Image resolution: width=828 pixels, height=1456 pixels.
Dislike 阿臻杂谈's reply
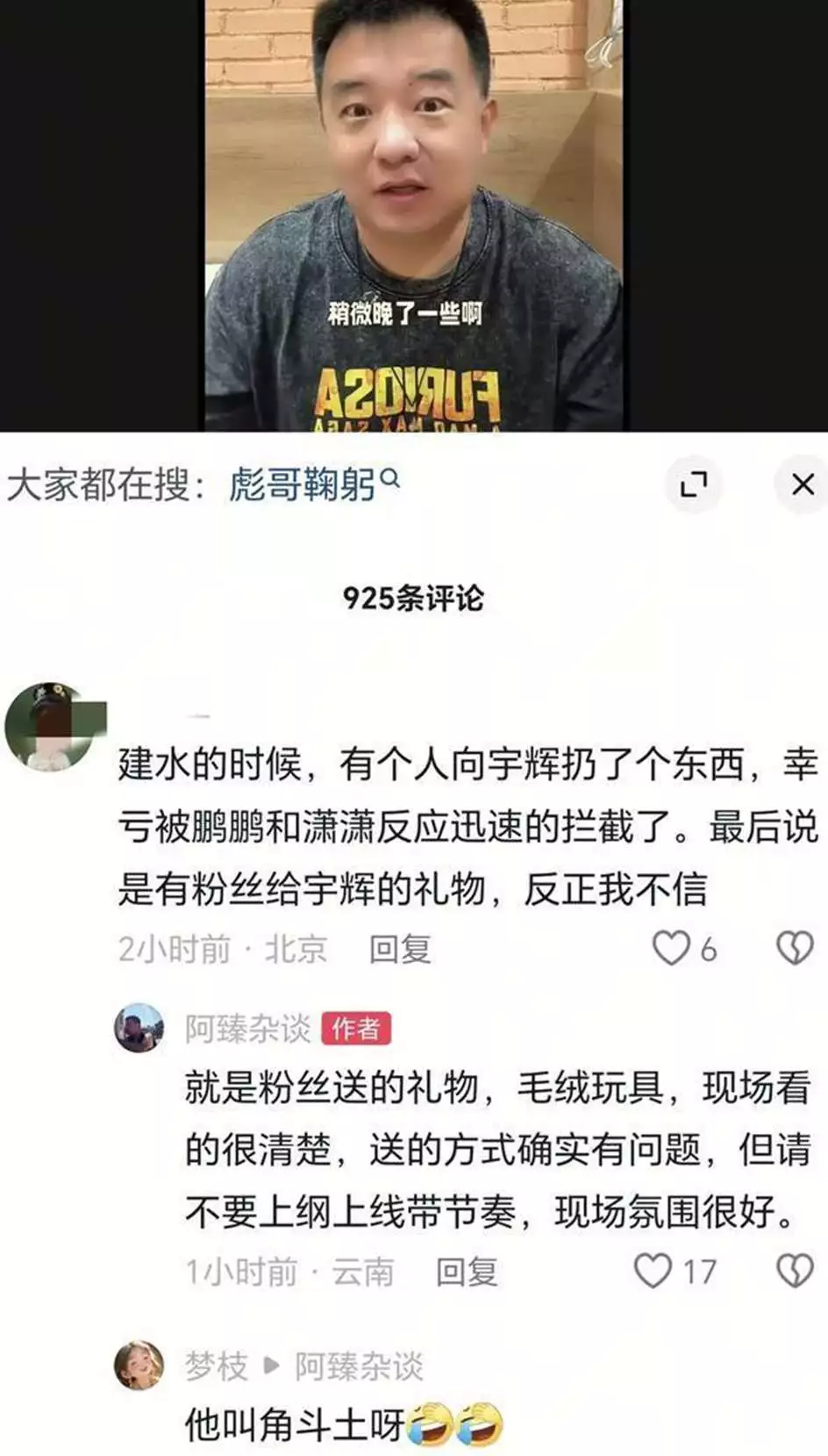point(795,1271)
